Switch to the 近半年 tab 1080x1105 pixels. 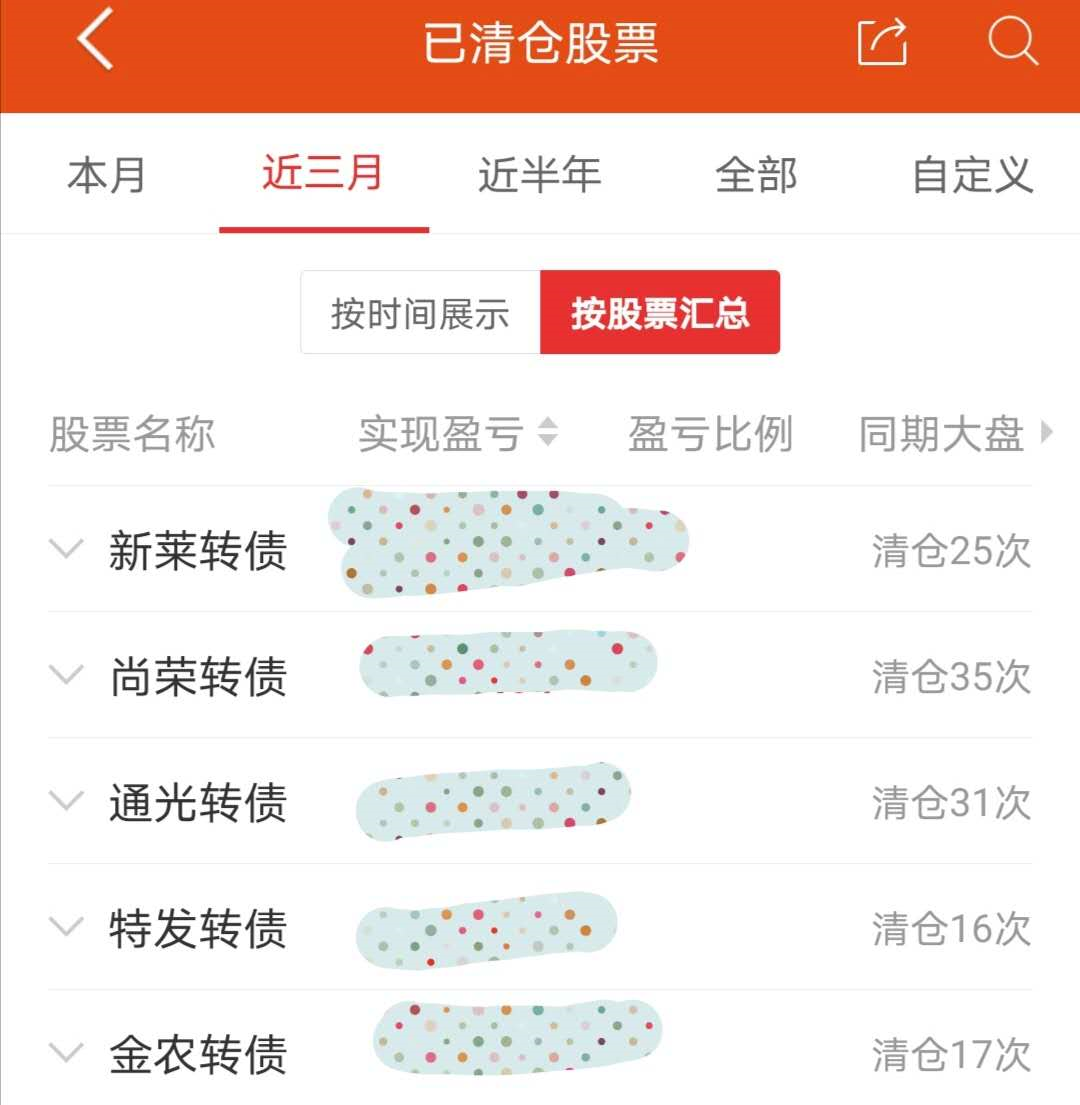pos(539,174)
